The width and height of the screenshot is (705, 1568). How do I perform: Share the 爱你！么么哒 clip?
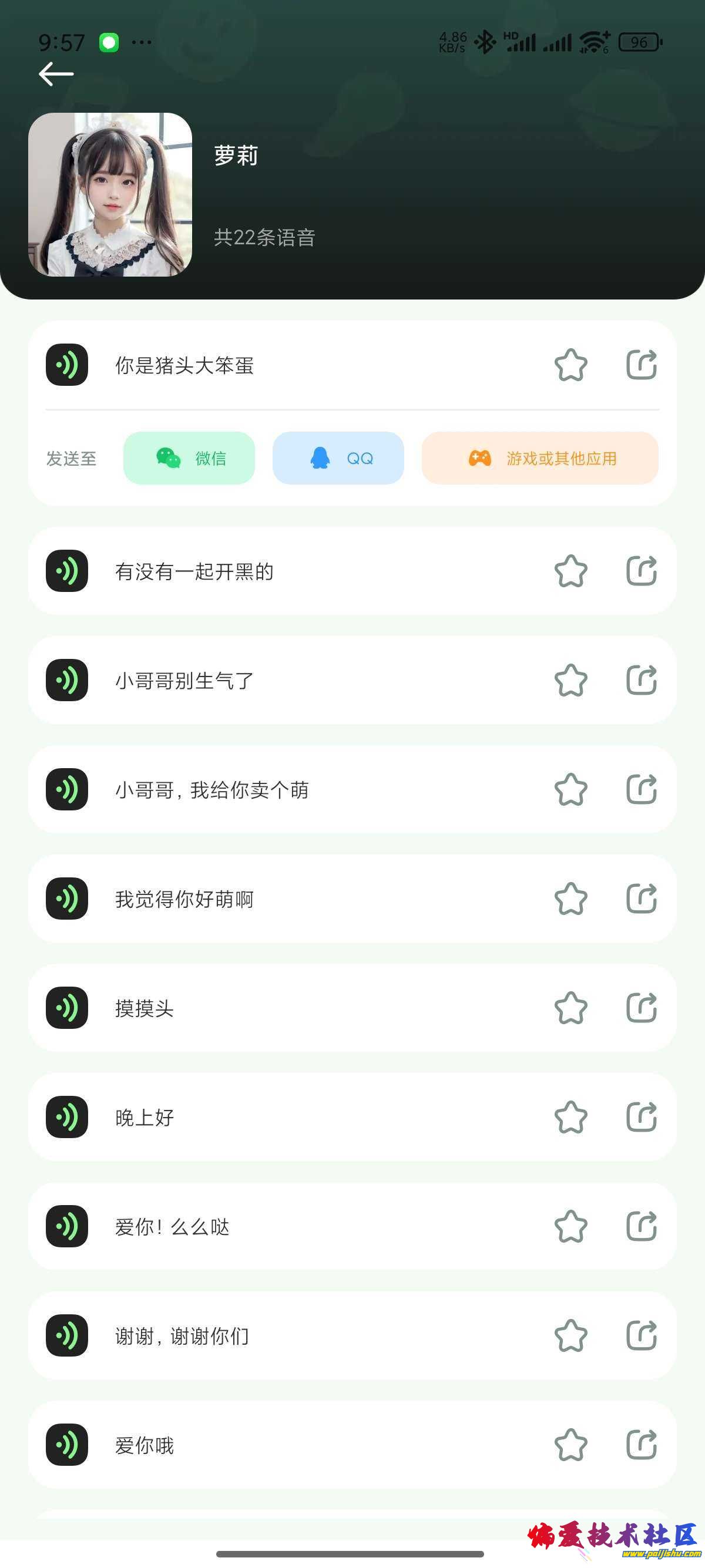[x=642, y=1226]
